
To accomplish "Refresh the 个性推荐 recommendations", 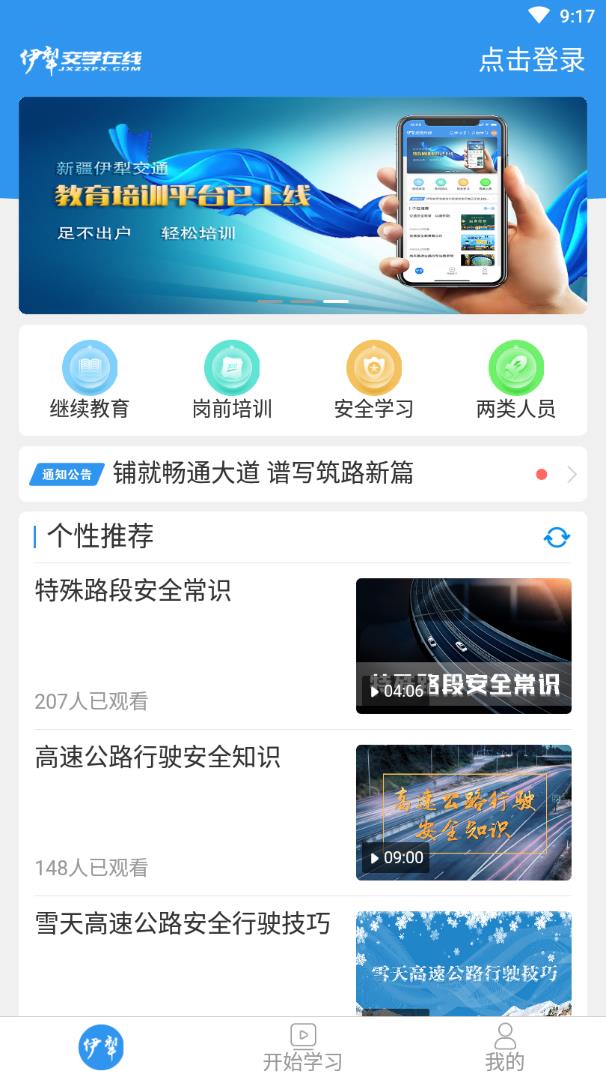I will coord(557,538).
